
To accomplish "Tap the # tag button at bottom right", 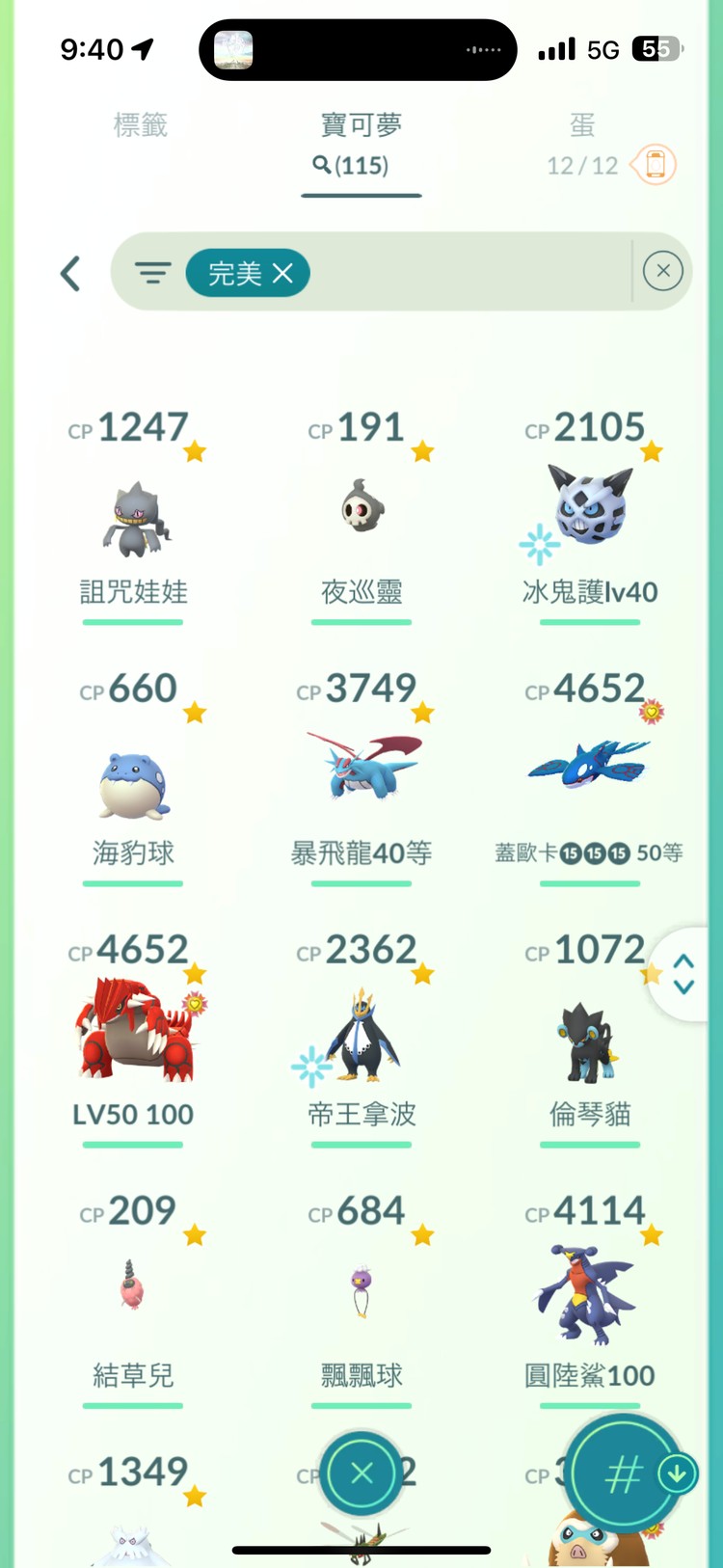I will point(621,1473).
